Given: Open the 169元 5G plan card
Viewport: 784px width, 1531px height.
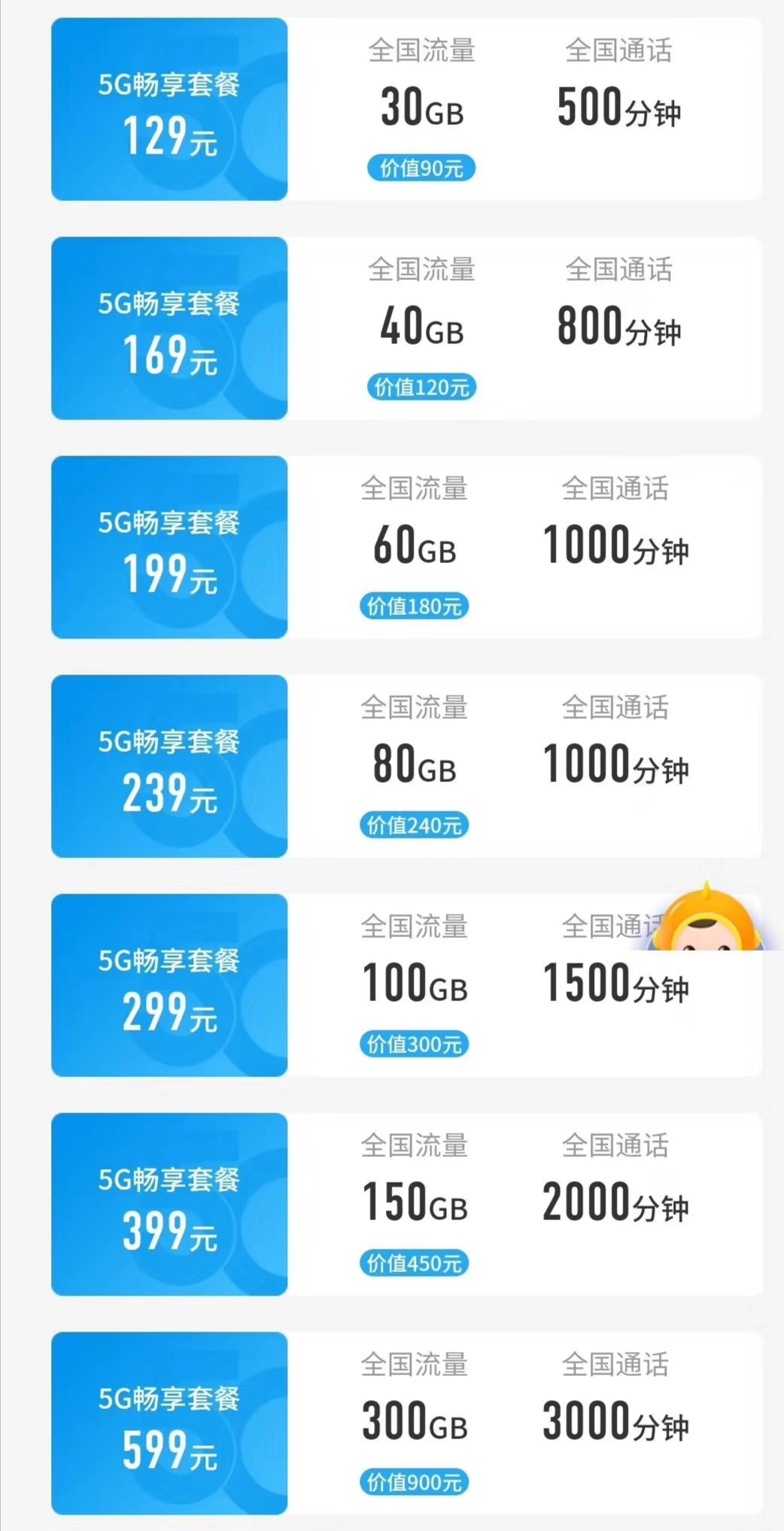Looking at the screenshot, I should (169, 329).
